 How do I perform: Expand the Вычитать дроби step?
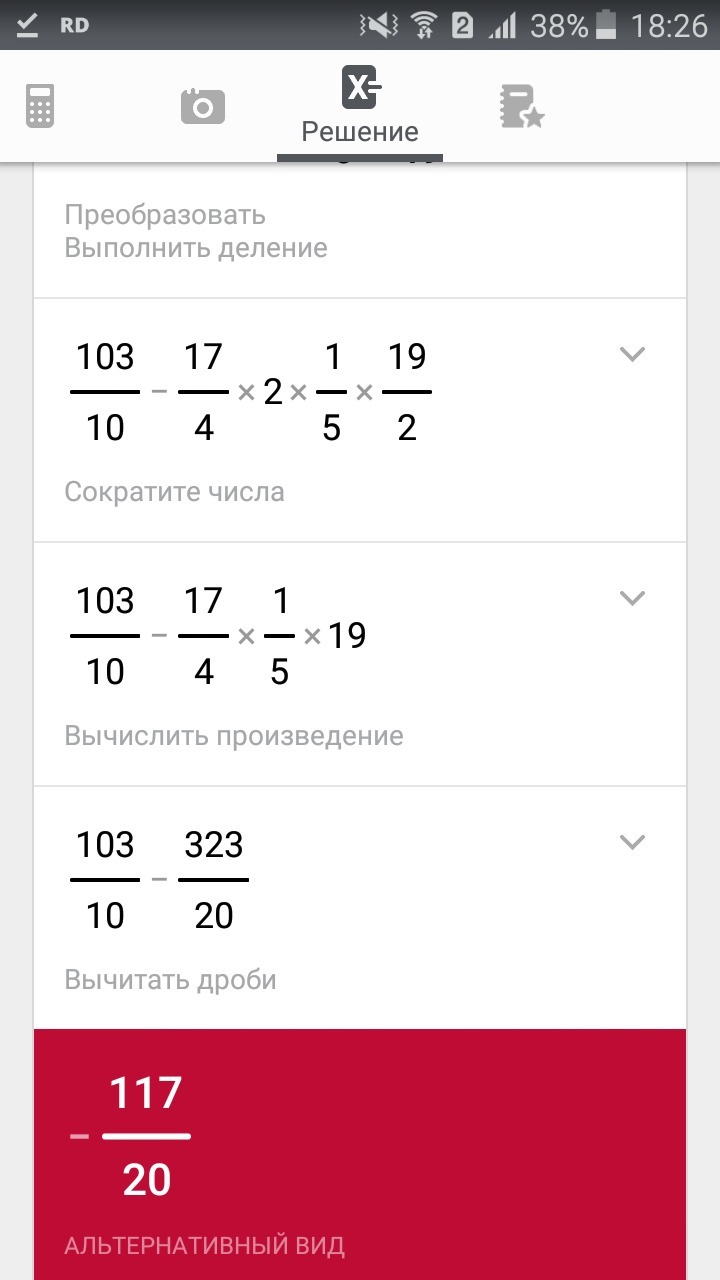tap(632, 842)
